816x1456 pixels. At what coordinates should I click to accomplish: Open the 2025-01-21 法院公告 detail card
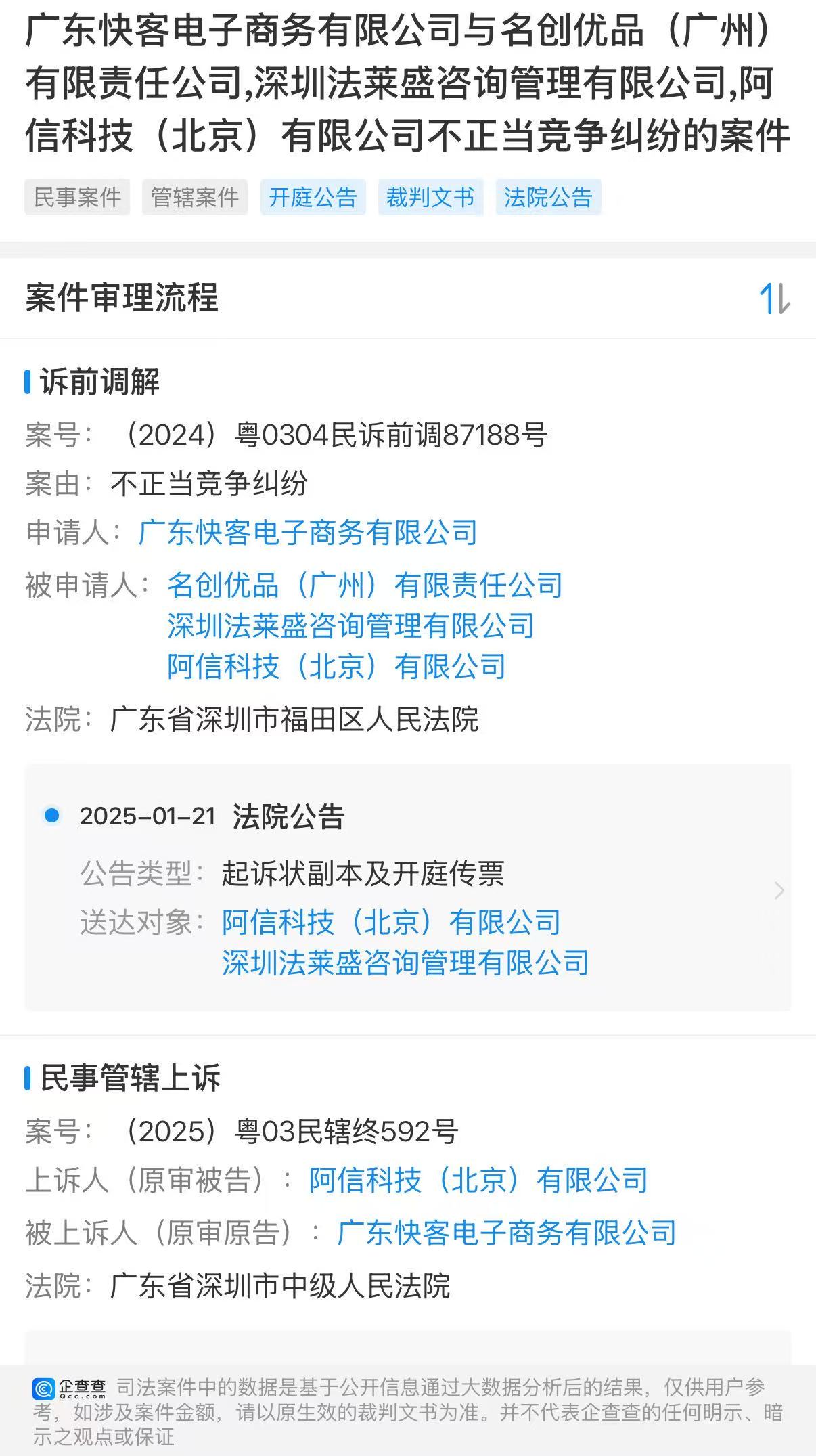(x=778, y=889)
